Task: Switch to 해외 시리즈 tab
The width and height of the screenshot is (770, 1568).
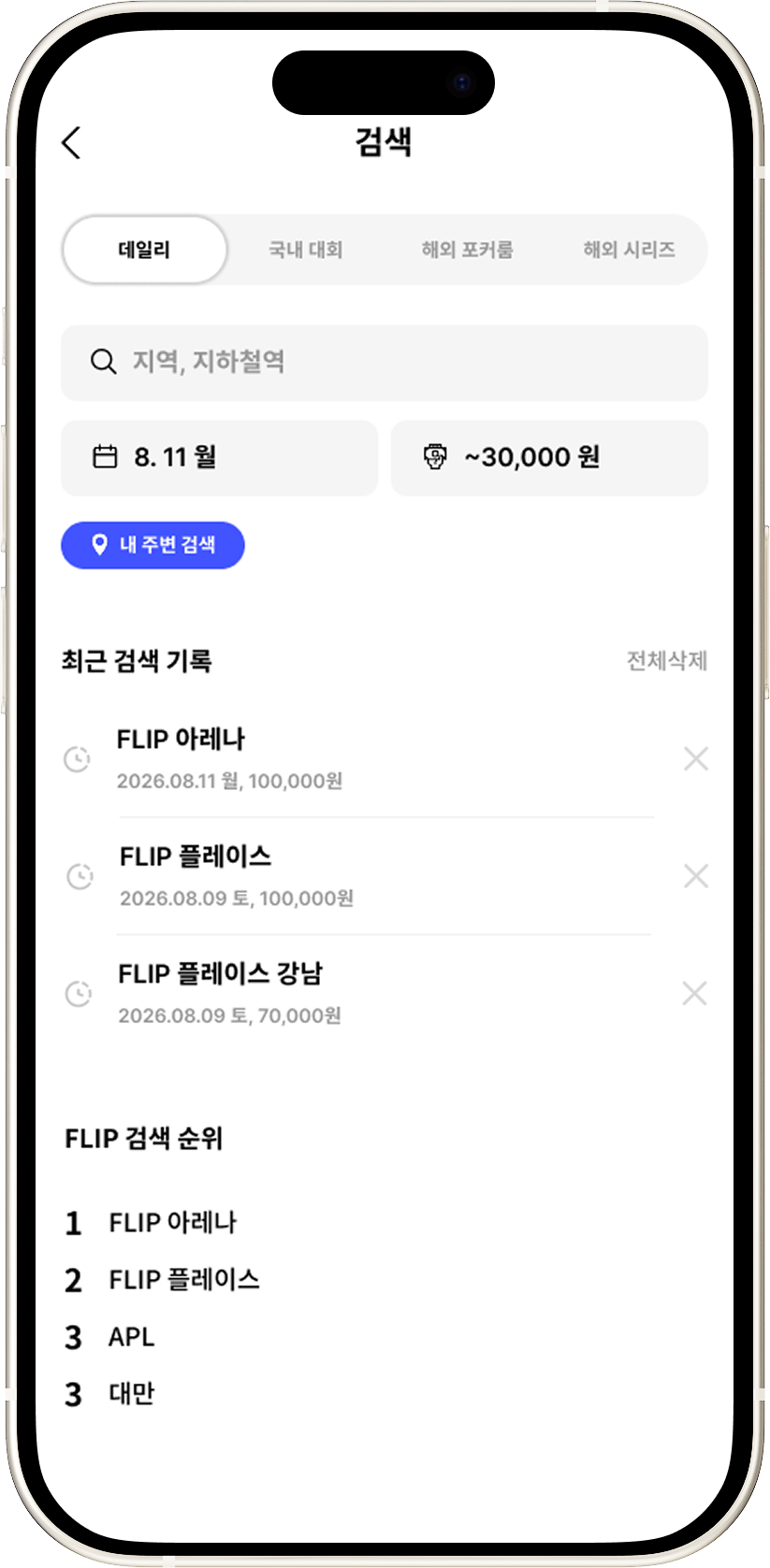Action: tap(629, 250)
